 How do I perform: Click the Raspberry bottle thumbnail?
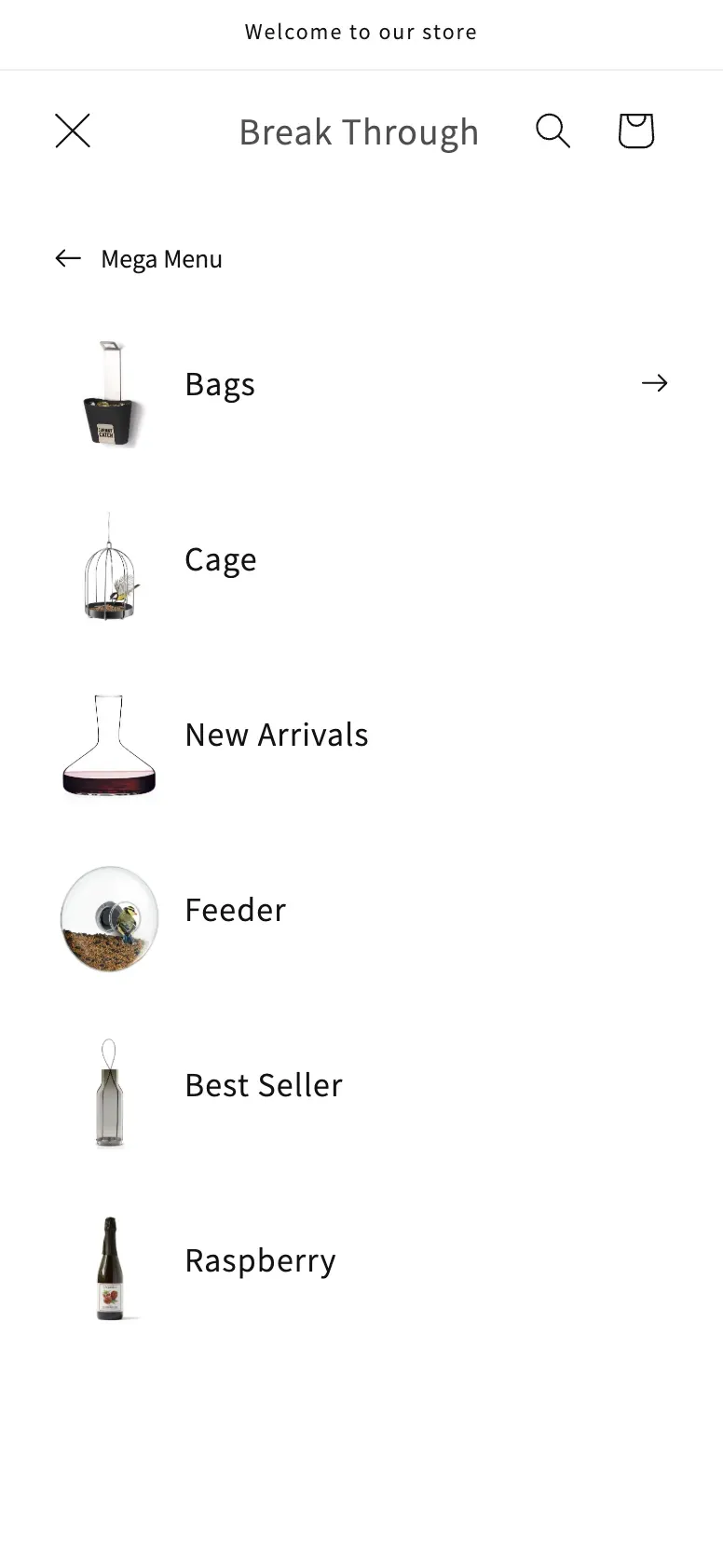[x=108, y=1268]
